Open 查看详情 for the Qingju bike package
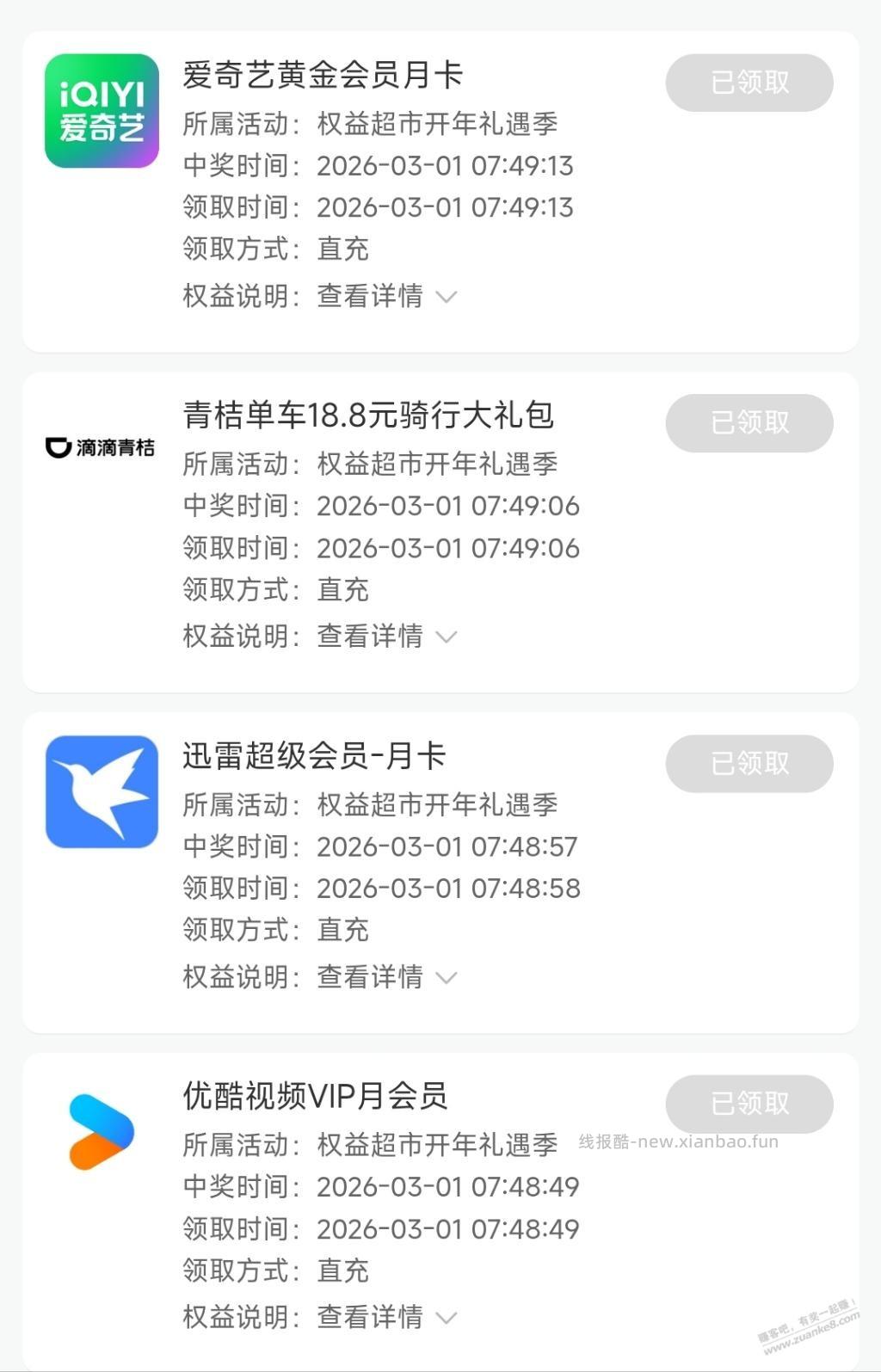881x1372 pixels. pyautogui.click(x=370, y=637)
